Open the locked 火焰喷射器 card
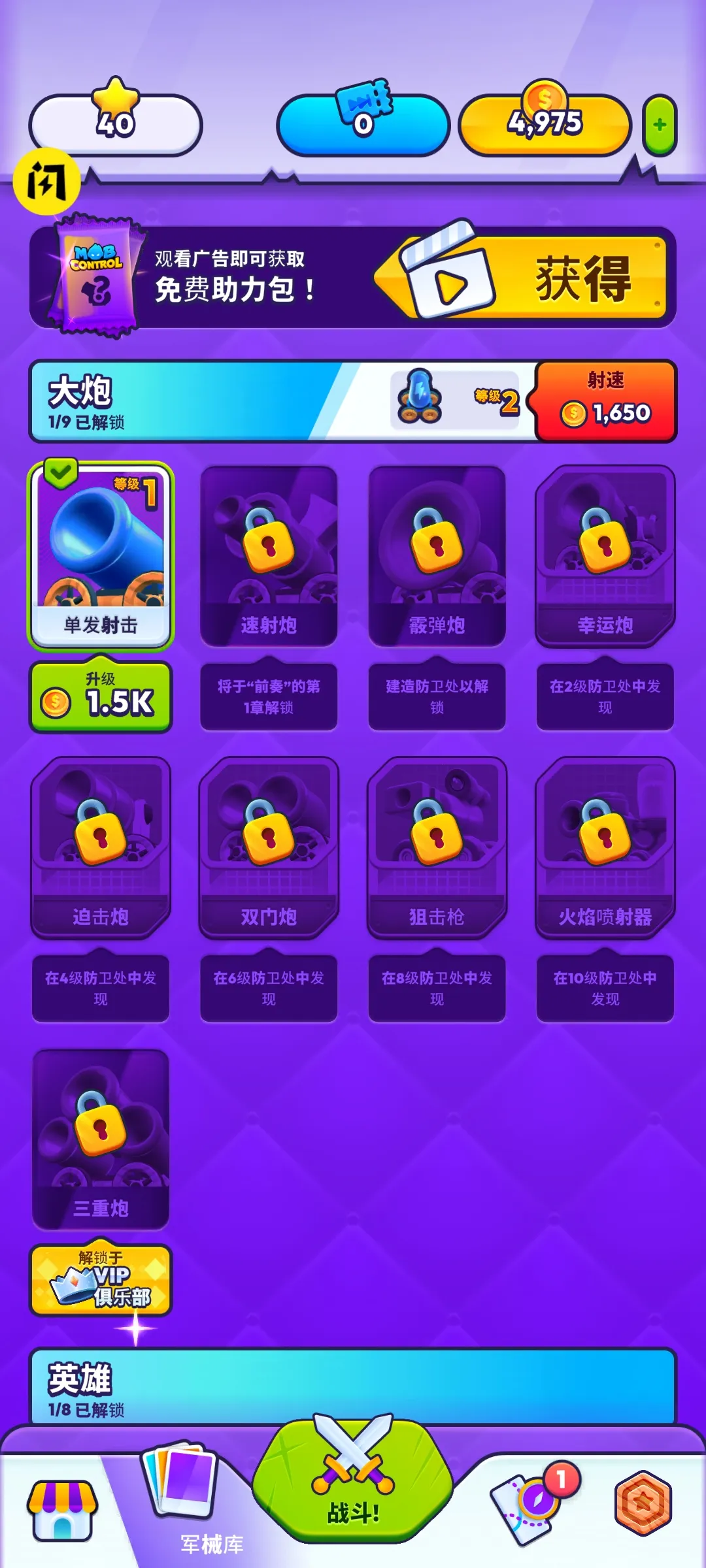 coord(605,847)
